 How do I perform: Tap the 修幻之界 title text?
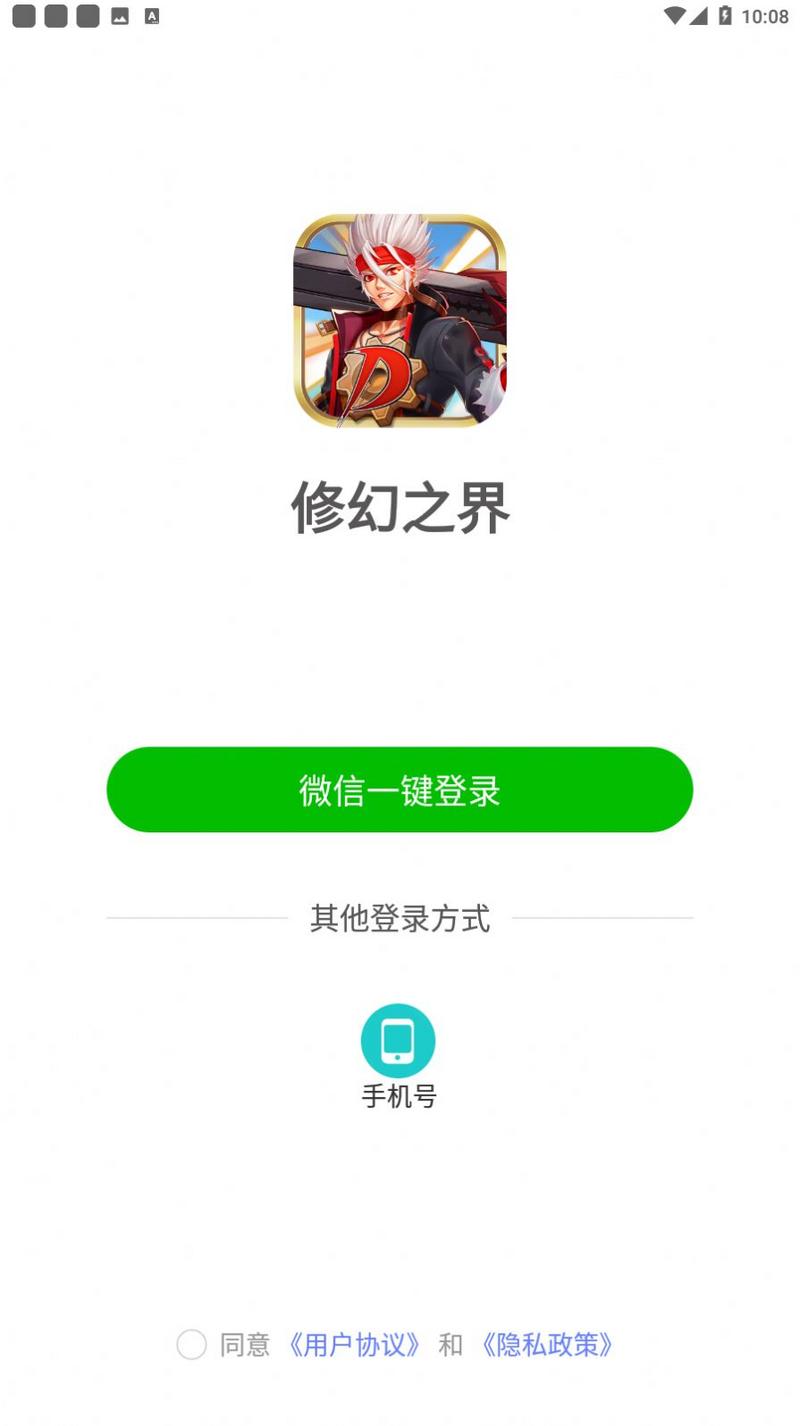point(399,508)
